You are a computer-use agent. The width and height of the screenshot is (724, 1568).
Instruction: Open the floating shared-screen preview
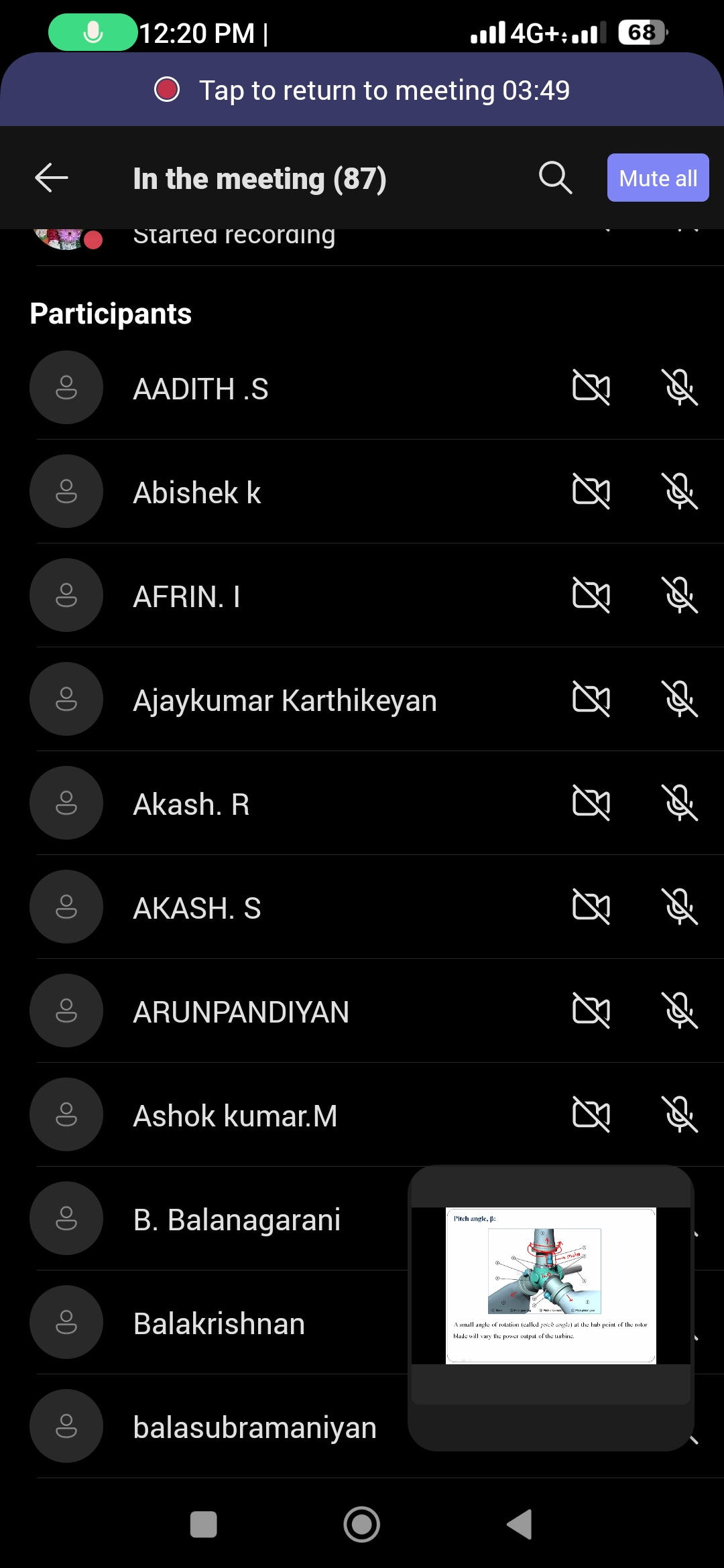[x=550, y=1285]
